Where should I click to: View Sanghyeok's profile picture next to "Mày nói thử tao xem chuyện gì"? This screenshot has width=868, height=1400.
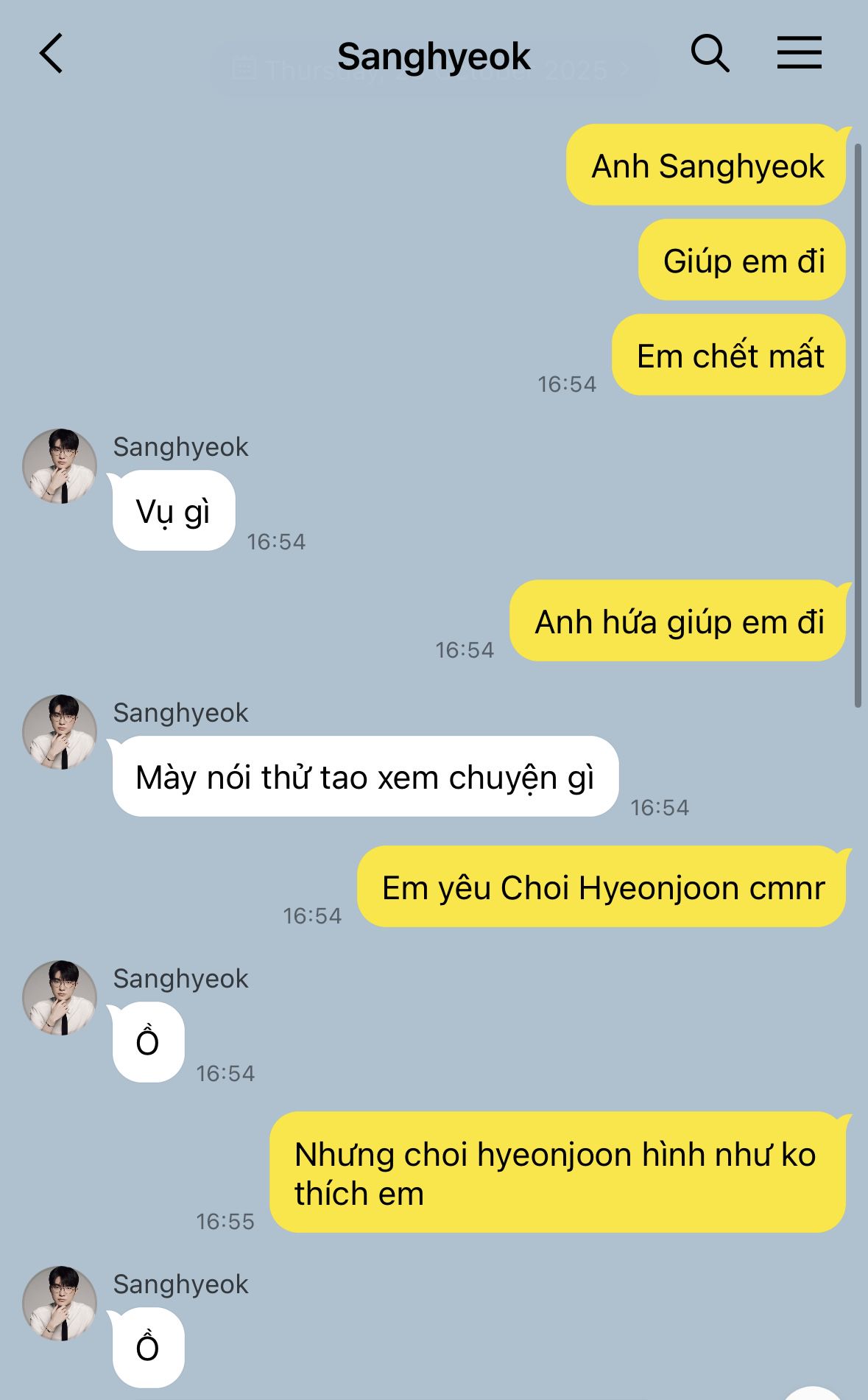60,732
